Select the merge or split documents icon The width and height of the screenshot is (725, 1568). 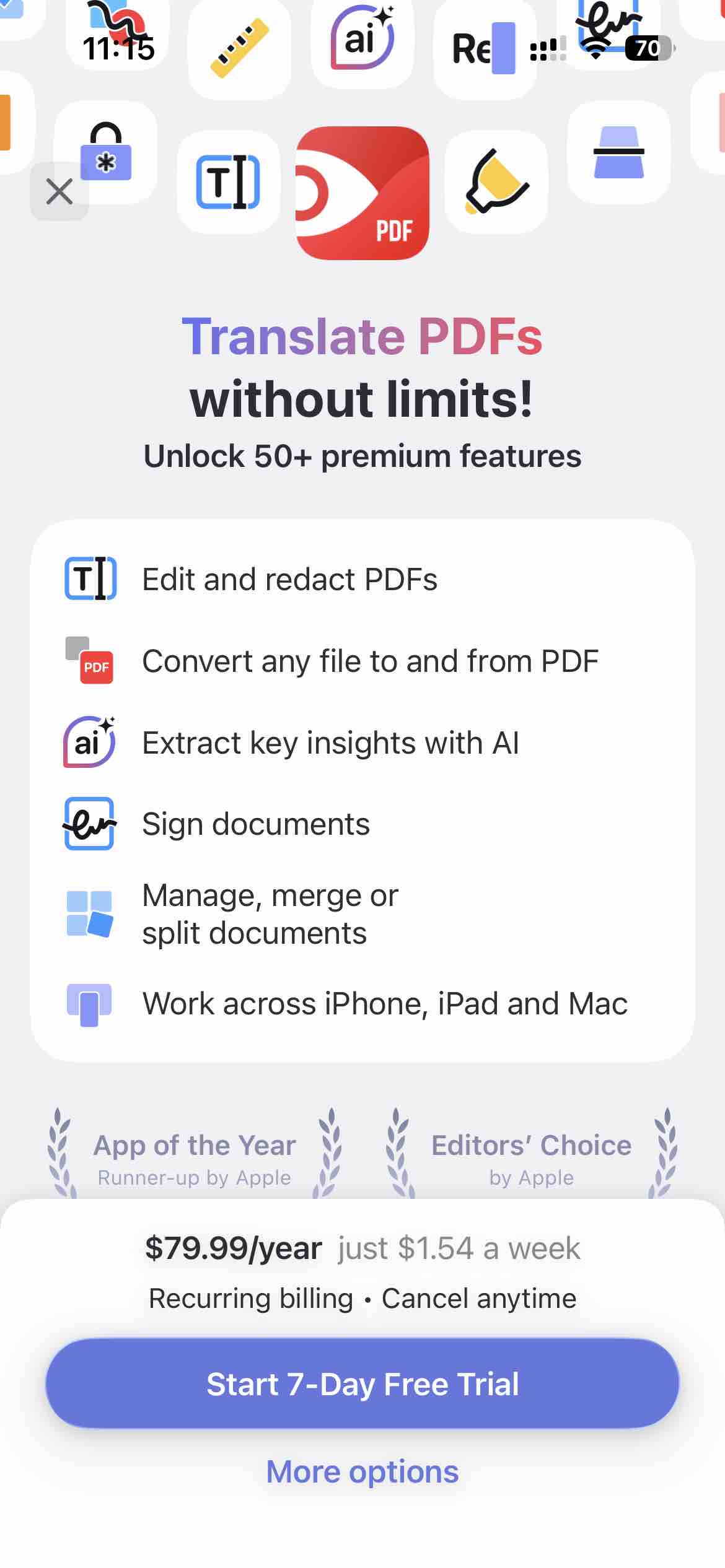(89, 914)
